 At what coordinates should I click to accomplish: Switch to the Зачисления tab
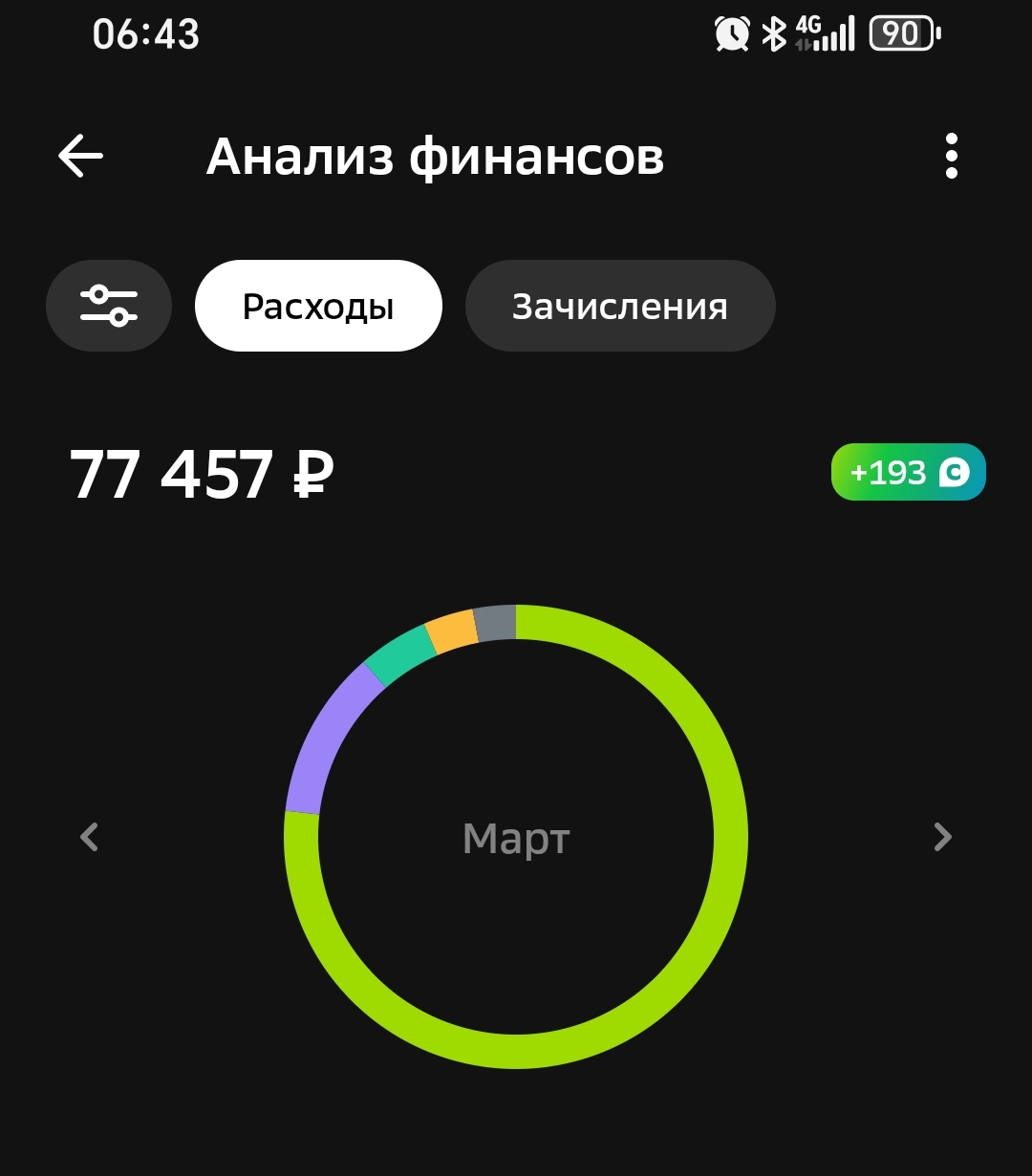pyautogui.click(x=619, y=306)
